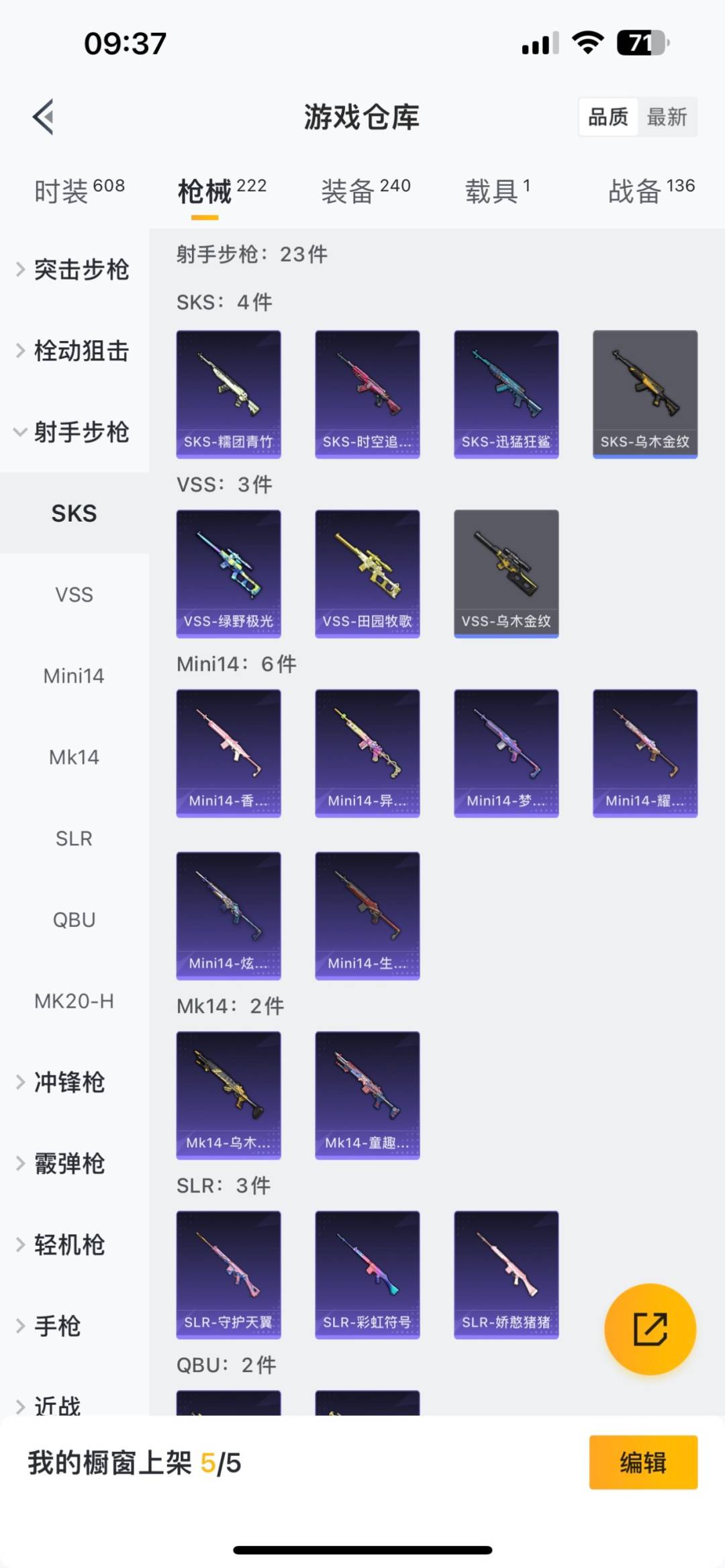
Task: Switch to the 时装 tab
Action: pos(79,191)
